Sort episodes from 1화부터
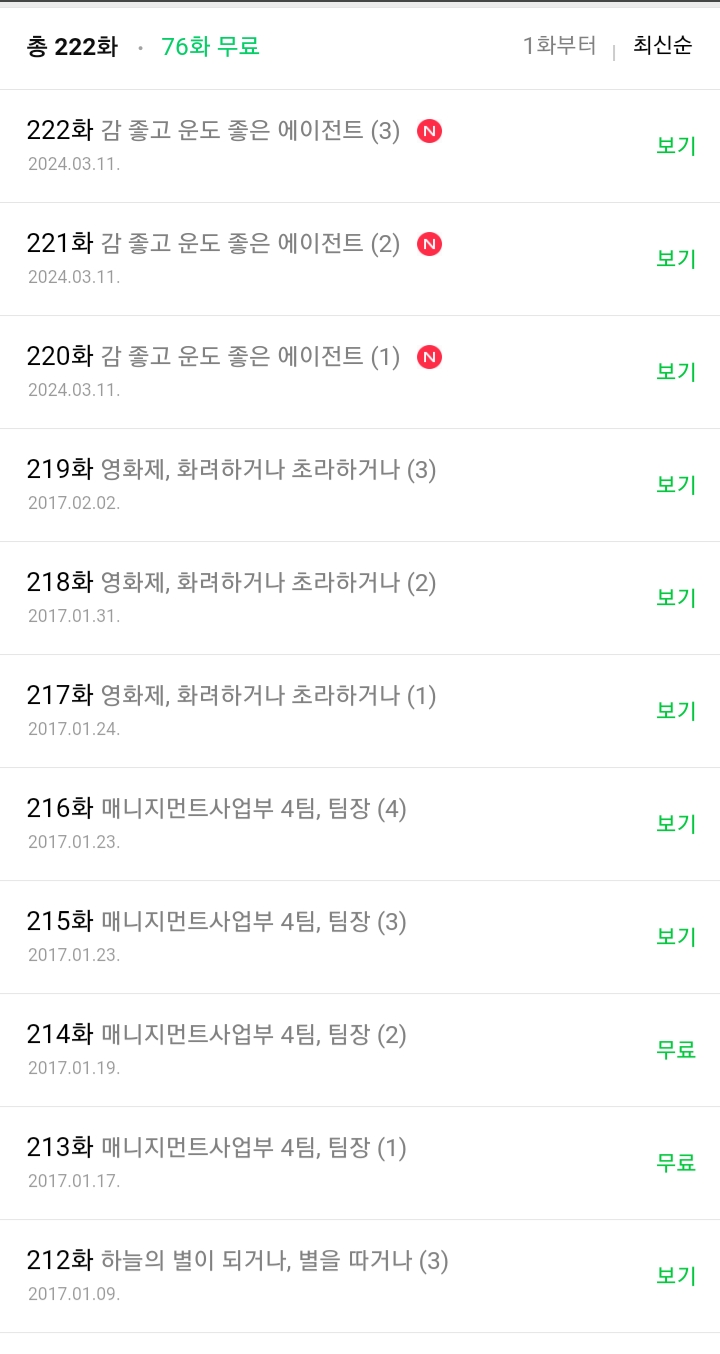 pyautogui.click(x=559, y=46)
